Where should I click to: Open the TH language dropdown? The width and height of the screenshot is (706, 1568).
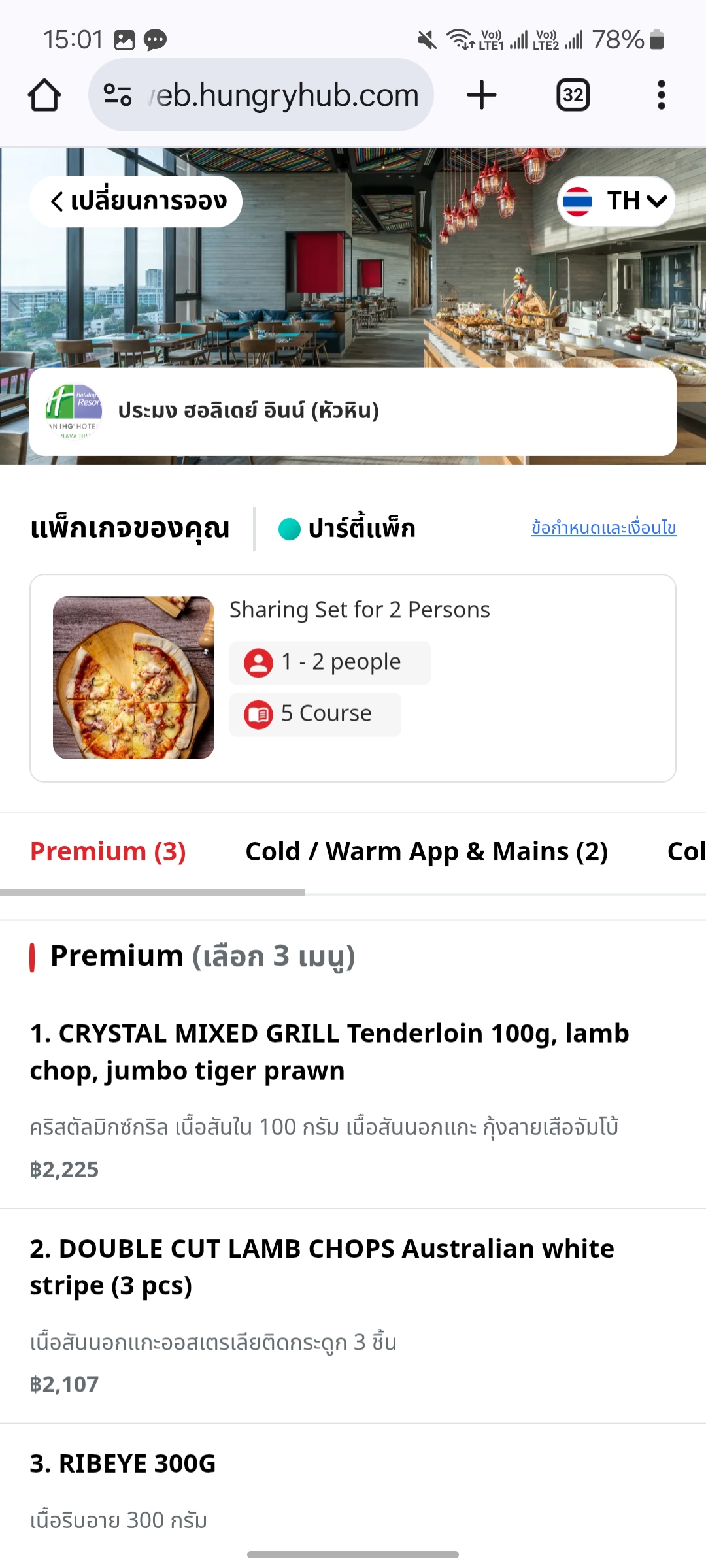[616, 201]
